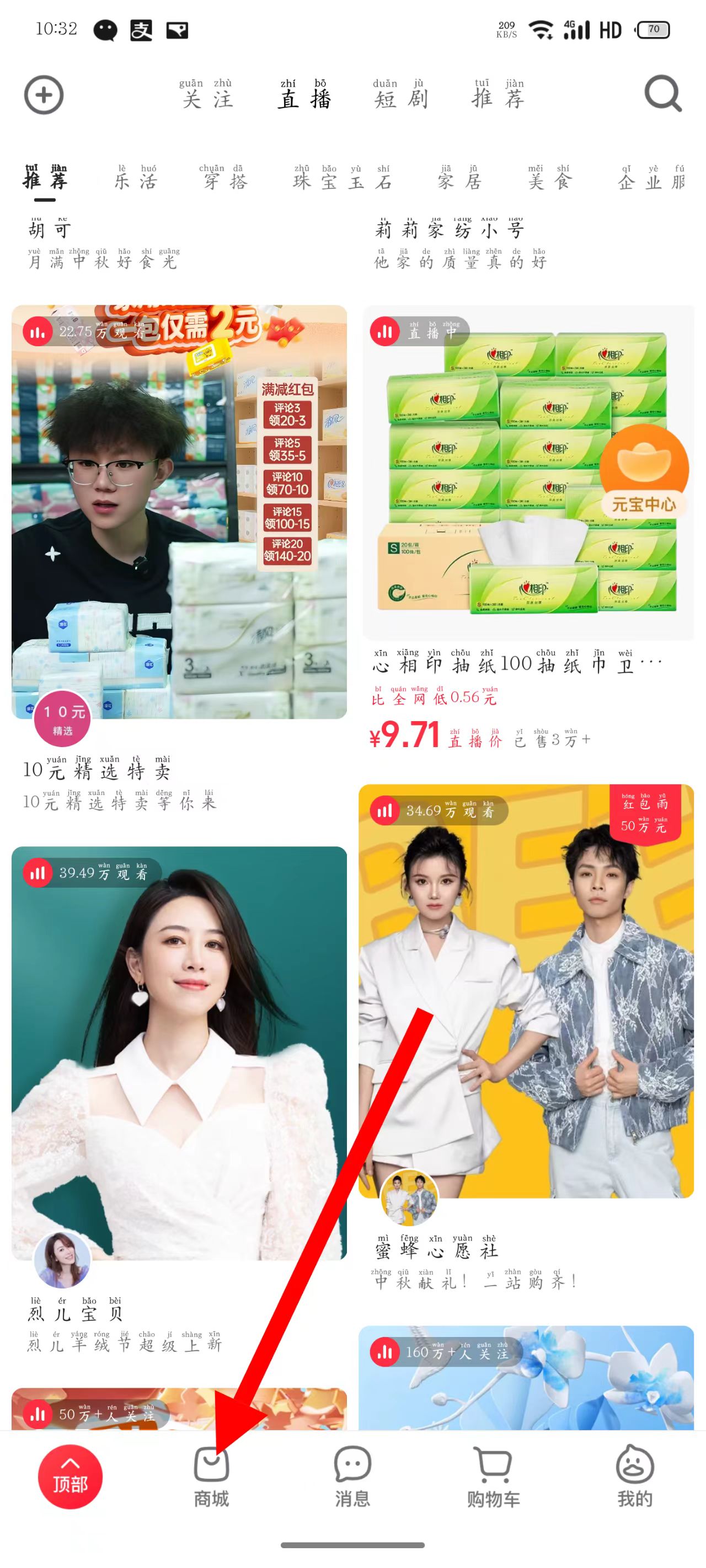Select the 穿搭 category

[225, 178]
